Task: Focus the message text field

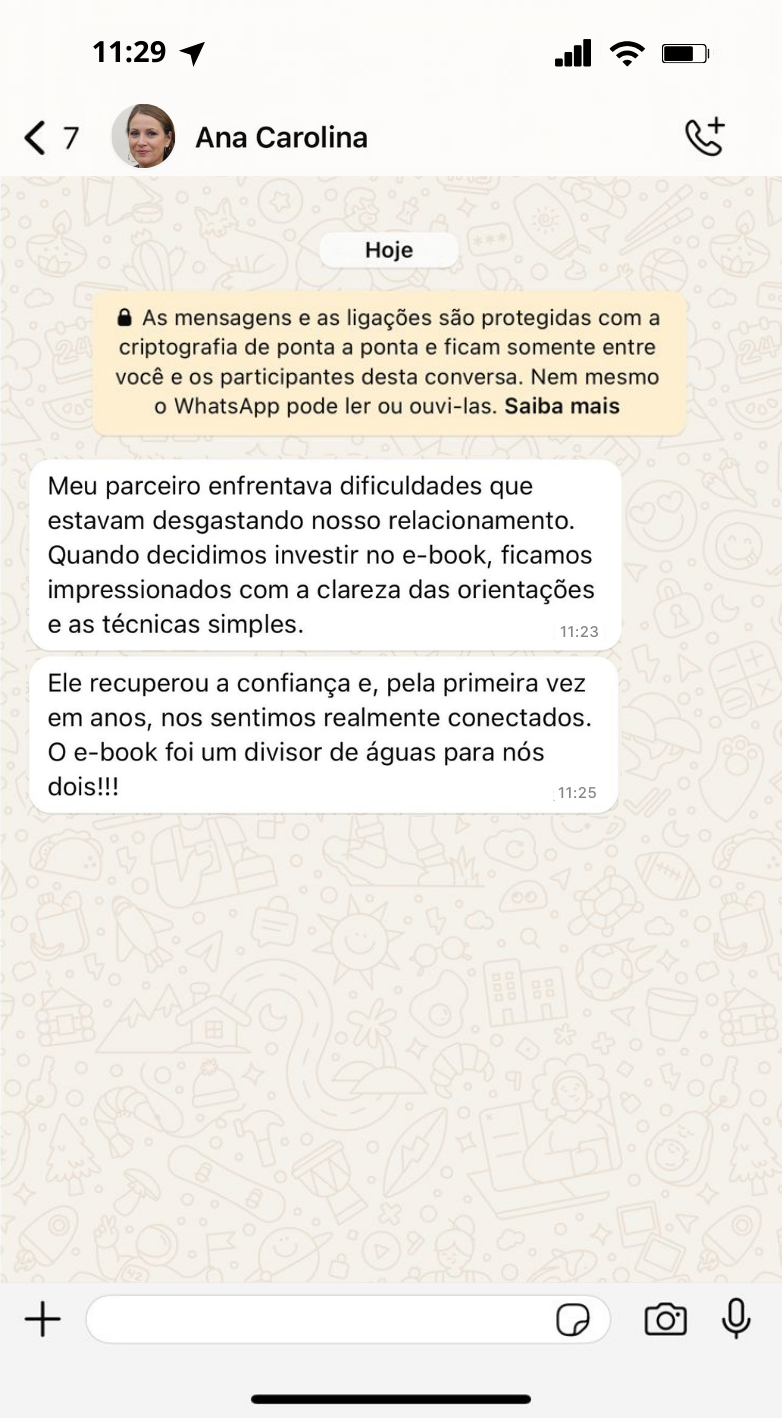Action: point(320,1320)
